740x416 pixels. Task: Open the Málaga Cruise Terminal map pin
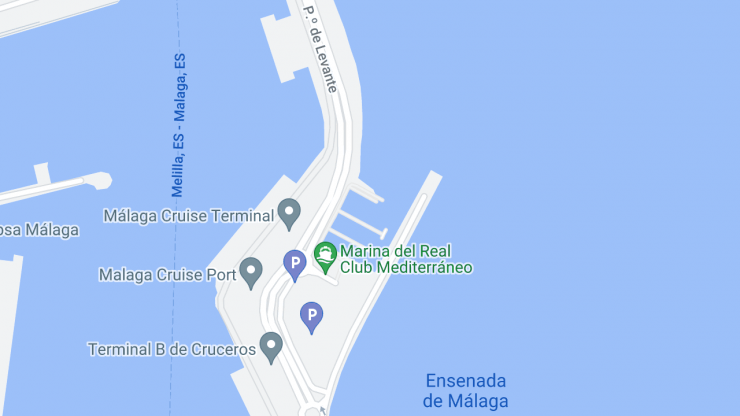click(x=289, y=212)
